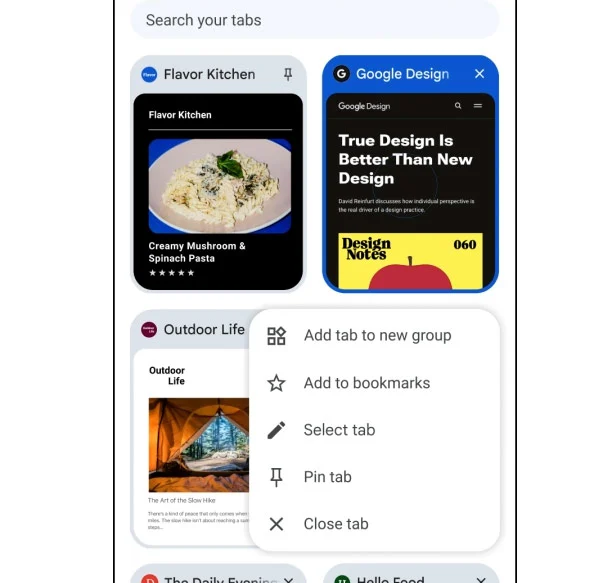Pin tab from context menu
The image size is (600, 583).
(x=327, y=477)
